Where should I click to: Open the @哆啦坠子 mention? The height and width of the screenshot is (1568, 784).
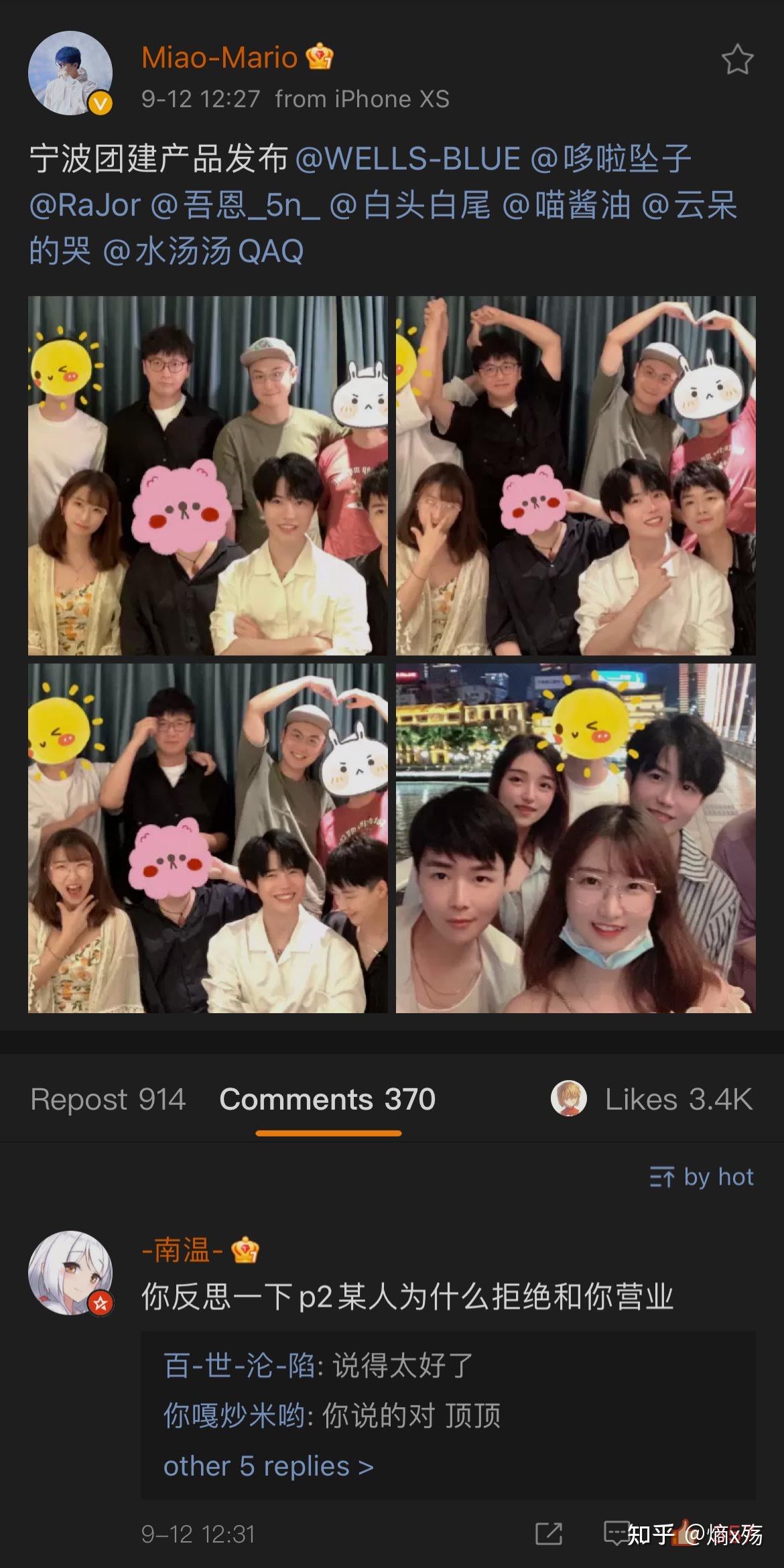click(x=610, y=159)
